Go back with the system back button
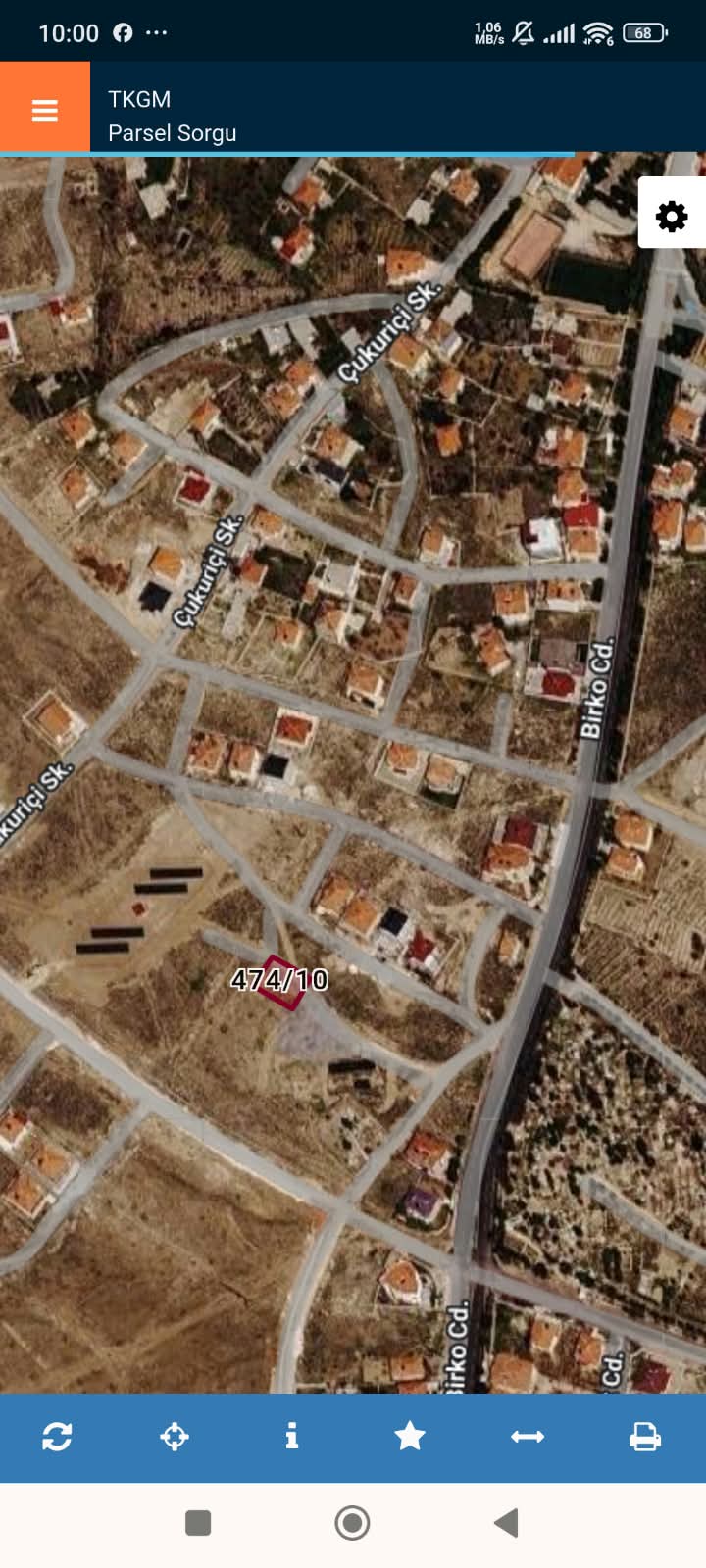Screen dimensions: 706x1568 pos(506,1522)
